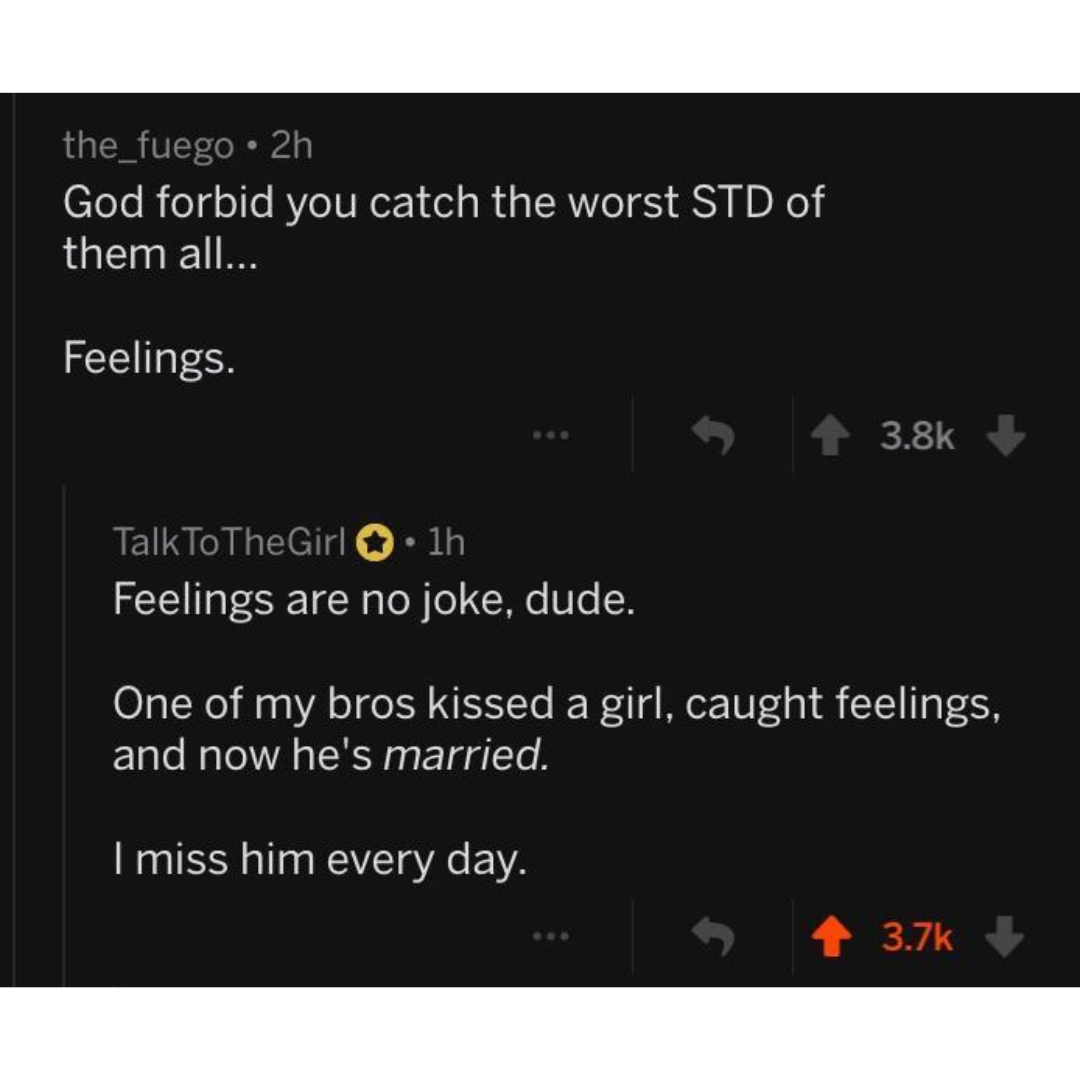This screenshot has height=1080, width=1080.
Task: Open overflow menu on TalkToTheGirl's comment
Action: click(550, 937)
